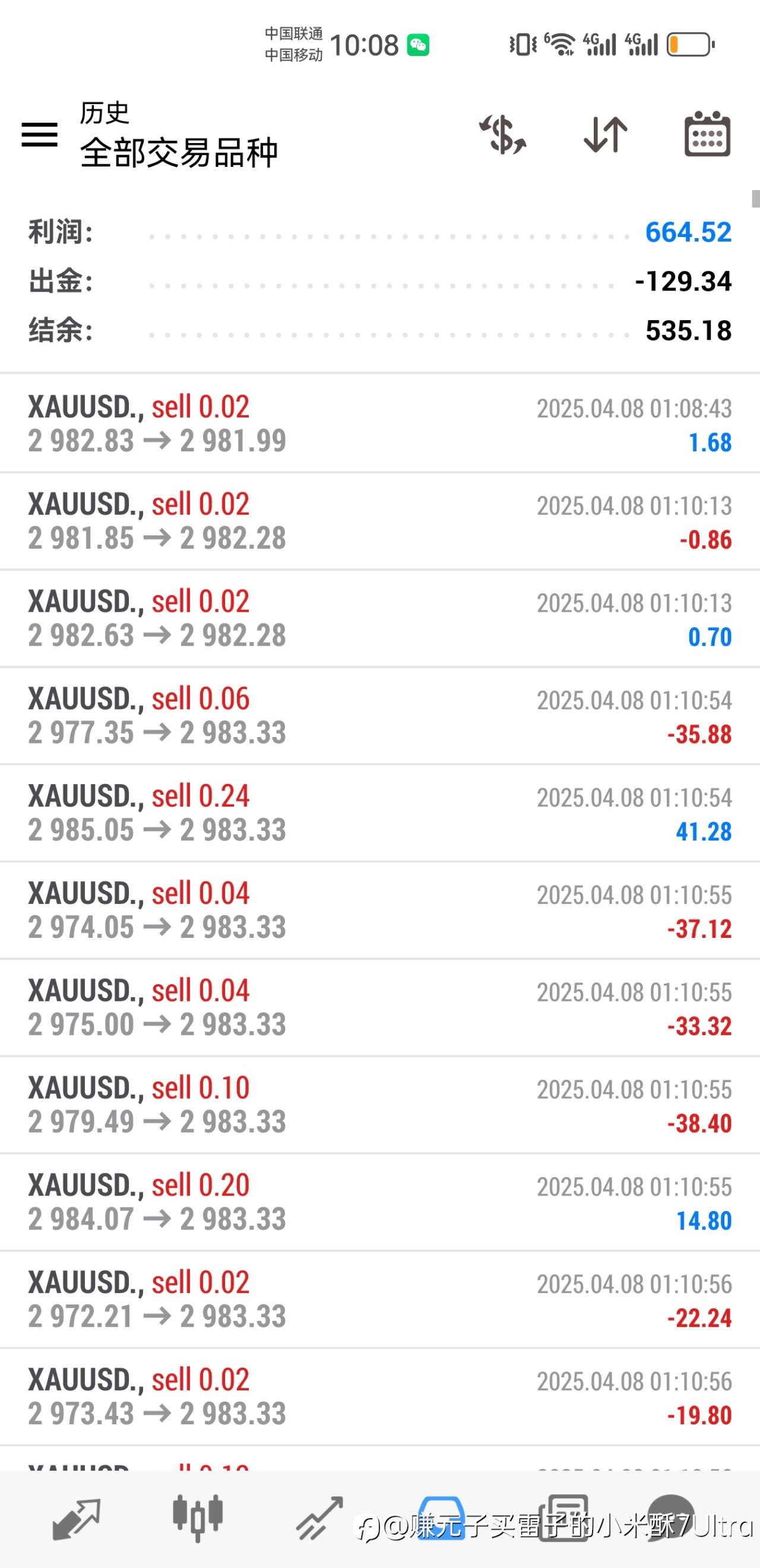Open the sell 0.02 trade with profit 1.68
The height and width of the screenshot is (1568, 760).
(x=379, y=423)
